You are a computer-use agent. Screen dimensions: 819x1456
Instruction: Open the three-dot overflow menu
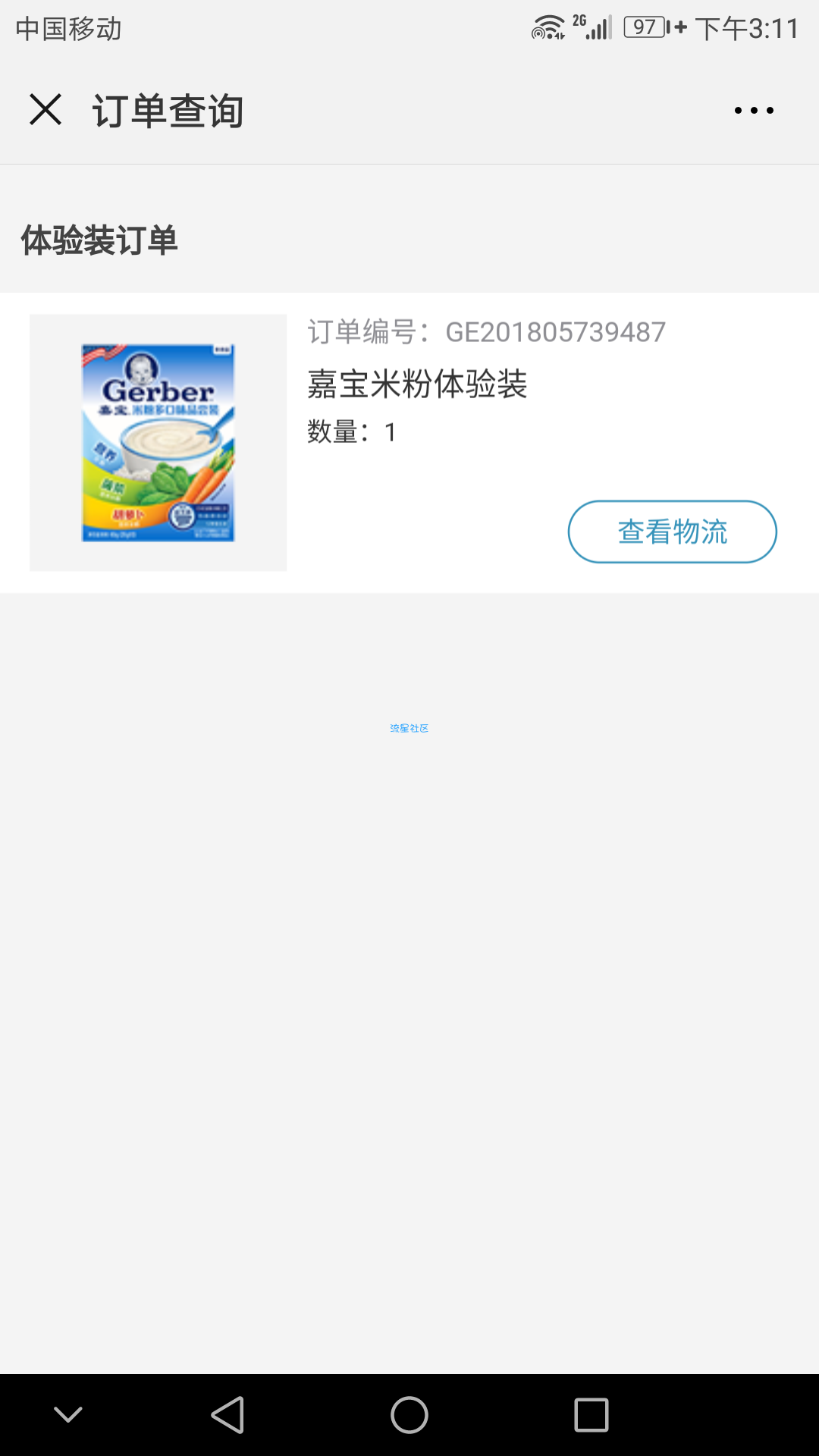click(754, 111)
